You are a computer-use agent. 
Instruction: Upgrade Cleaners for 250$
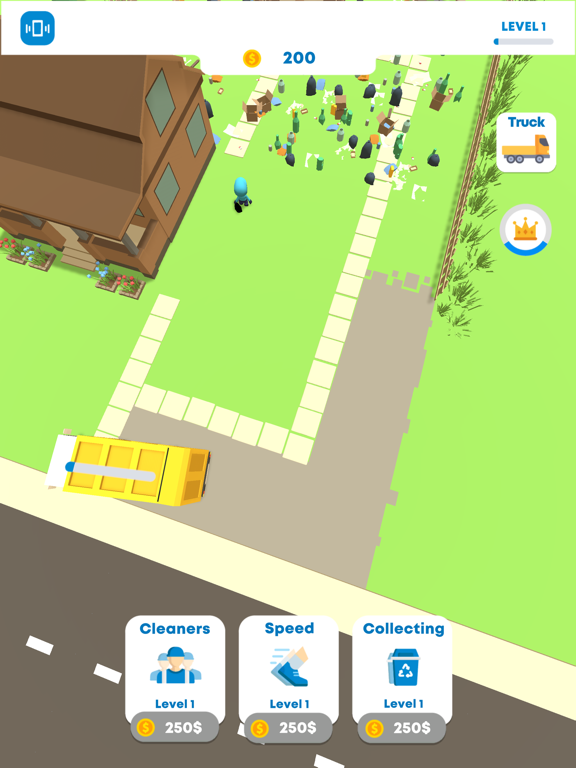click(175, 727)
